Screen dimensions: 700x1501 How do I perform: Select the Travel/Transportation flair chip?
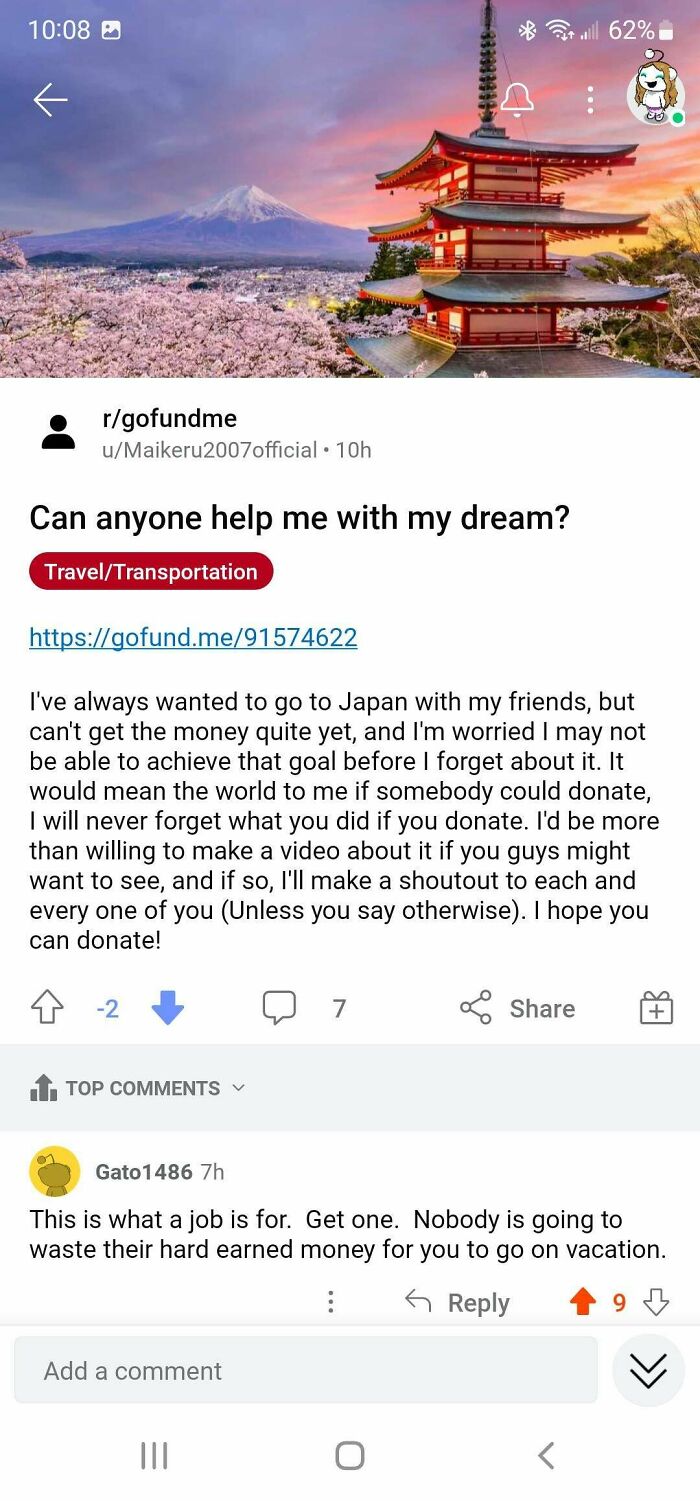tap(151, 572)
